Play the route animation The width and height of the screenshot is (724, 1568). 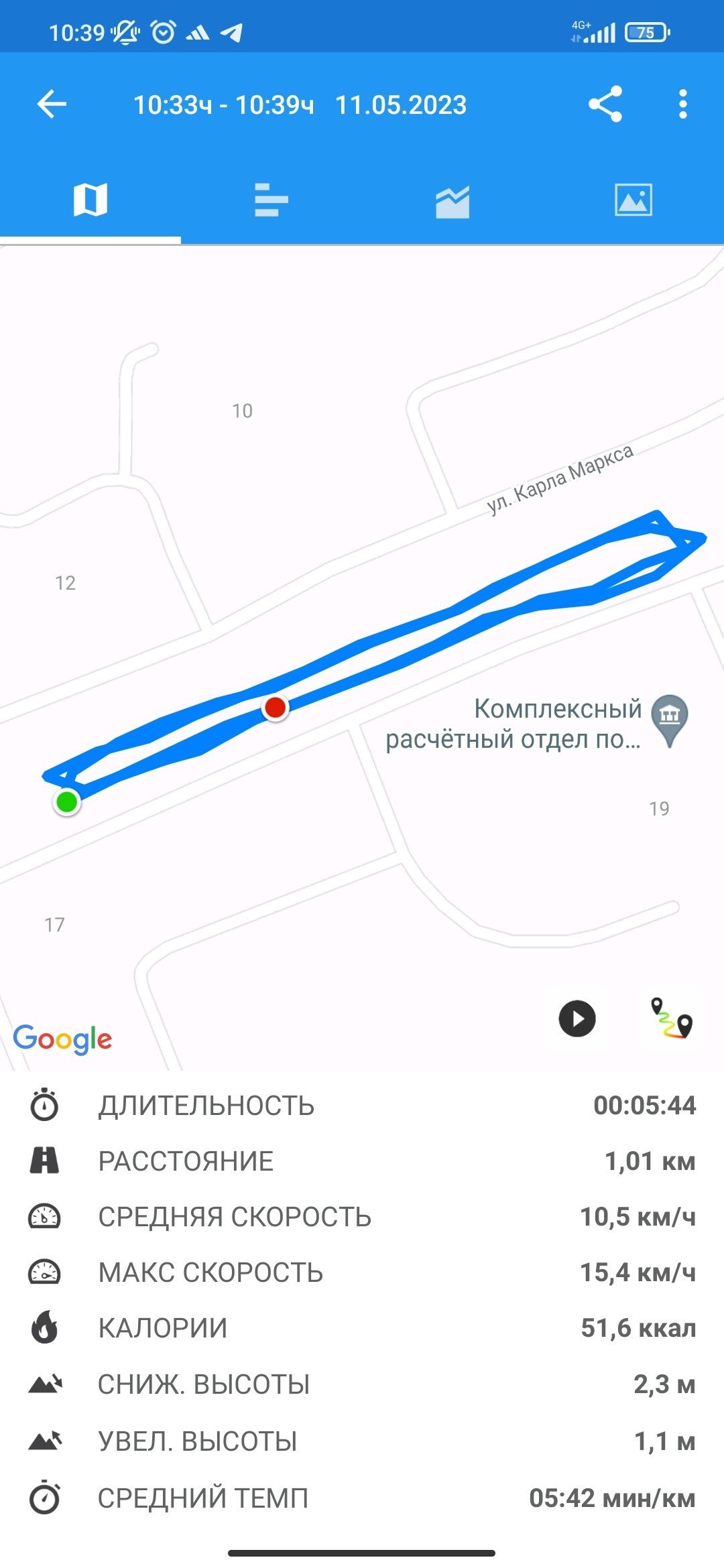(x=577, y=1019)
